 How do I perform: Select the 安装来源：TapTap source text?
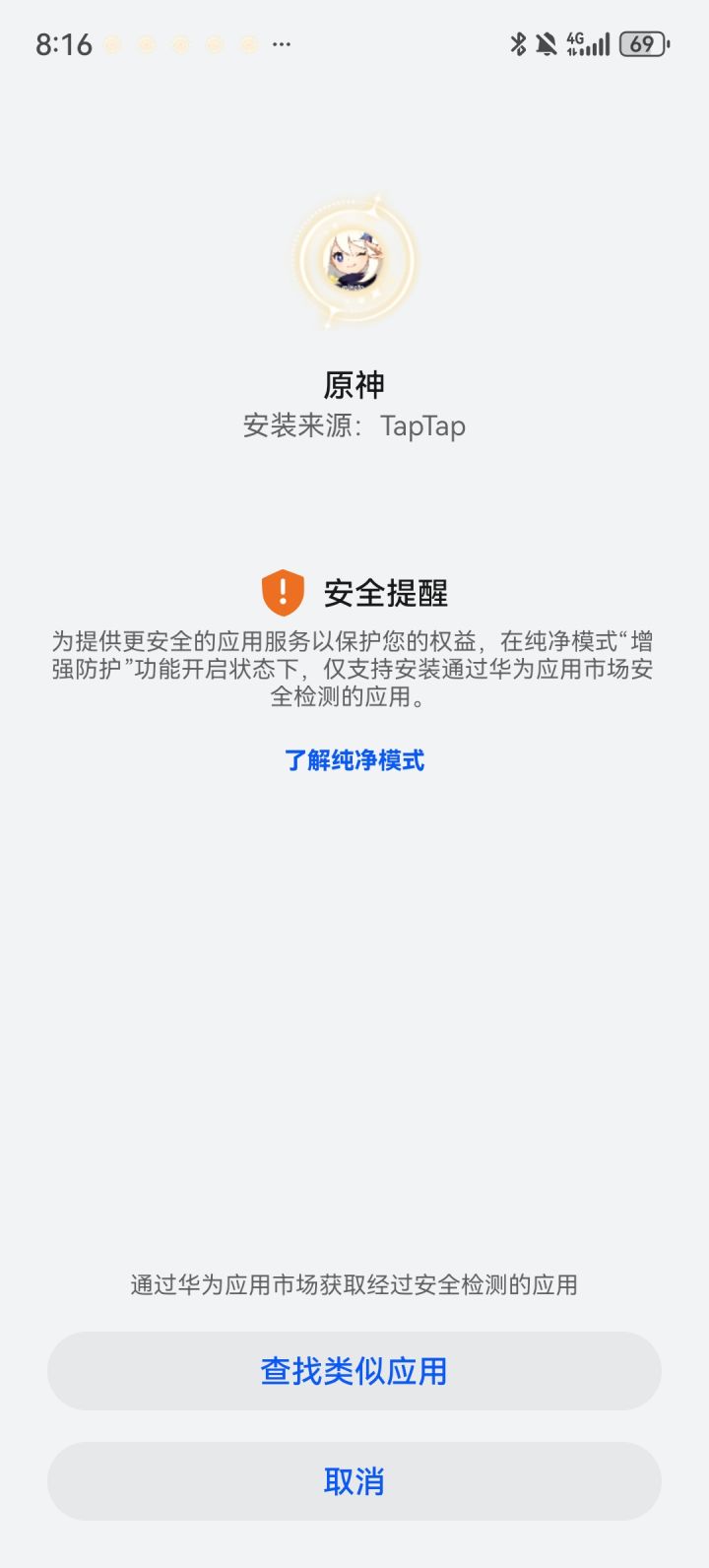354,426
